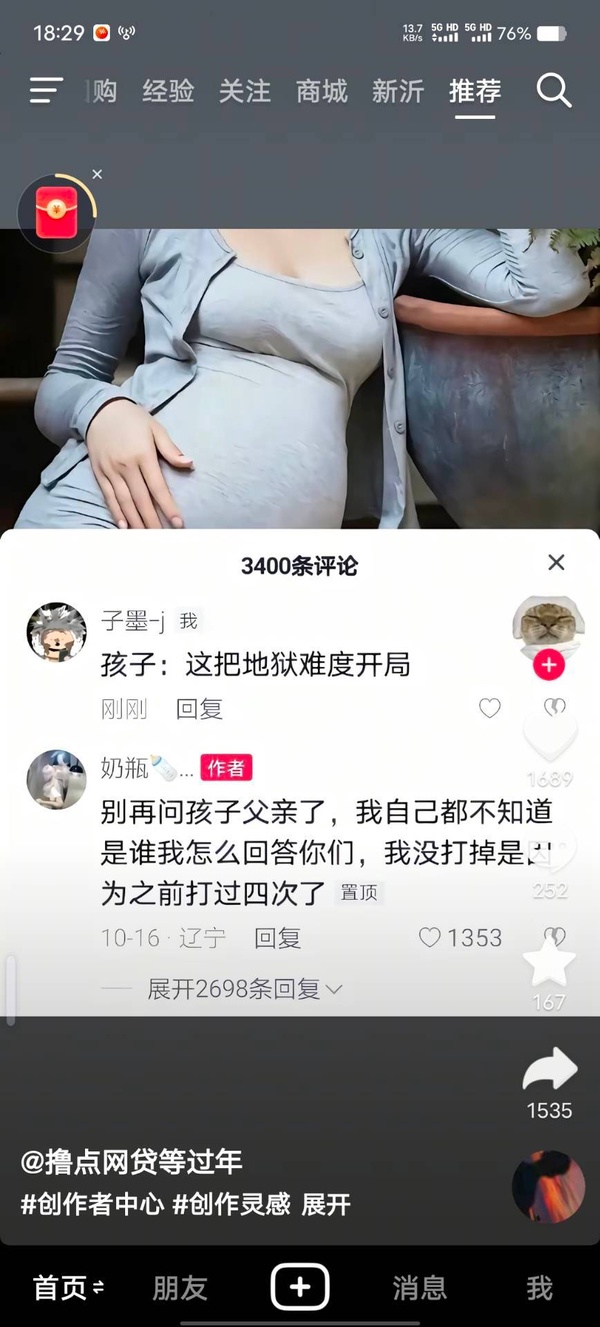The height and width of the screenshot is (1327, 600).
Task: Open the #创作者中心 hashtag
Action: coord(92,1205)
